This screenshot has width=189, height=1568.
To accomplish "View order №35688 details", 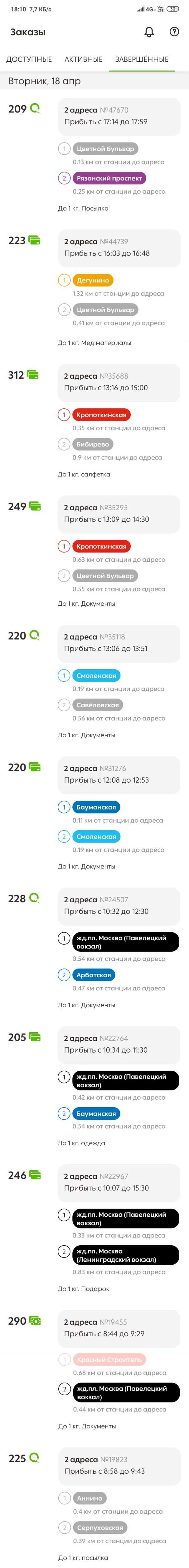I will pyautogui.click(x=119, y=382).
